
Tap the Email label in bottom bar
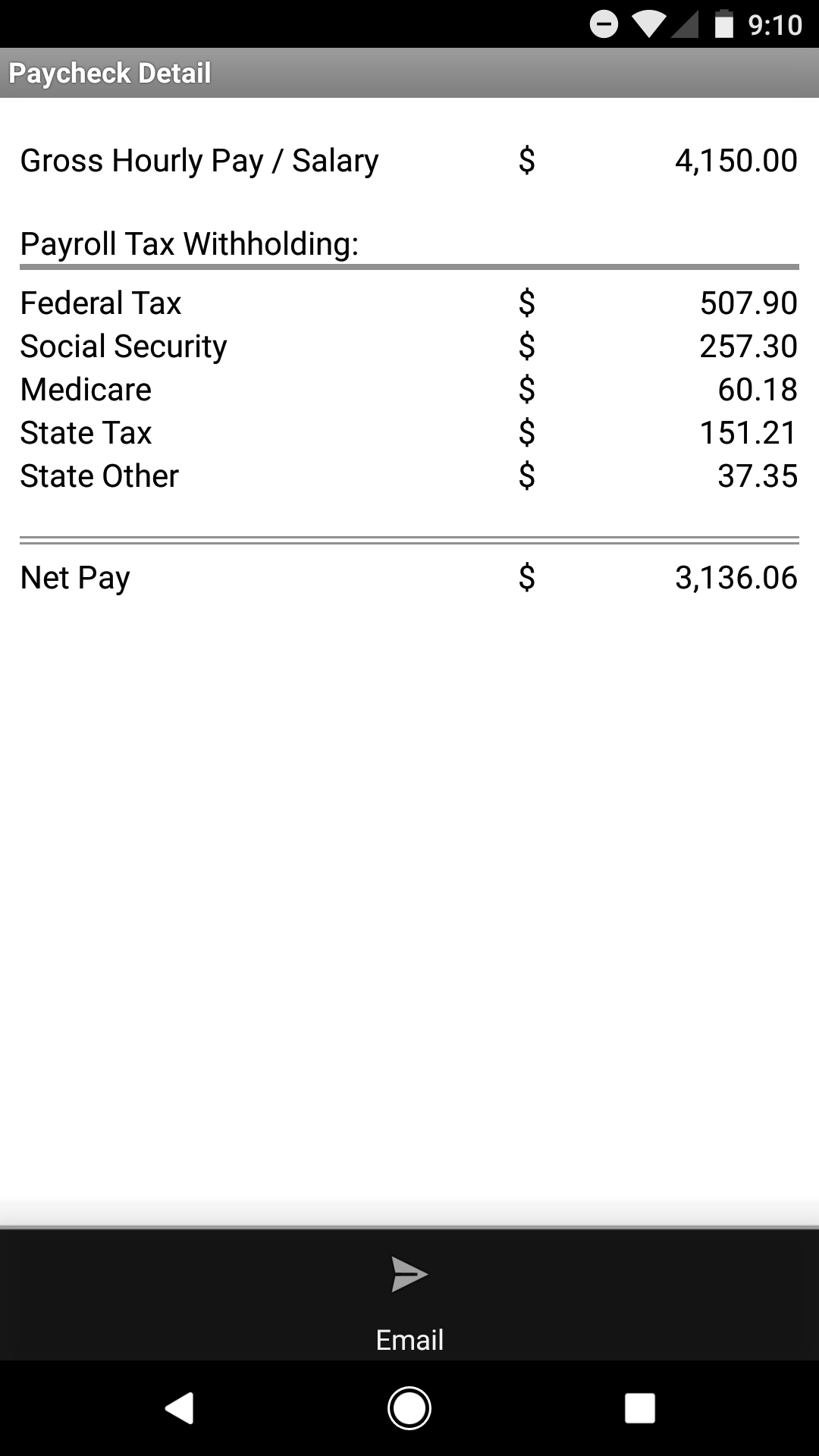(x=408, y=1339)
